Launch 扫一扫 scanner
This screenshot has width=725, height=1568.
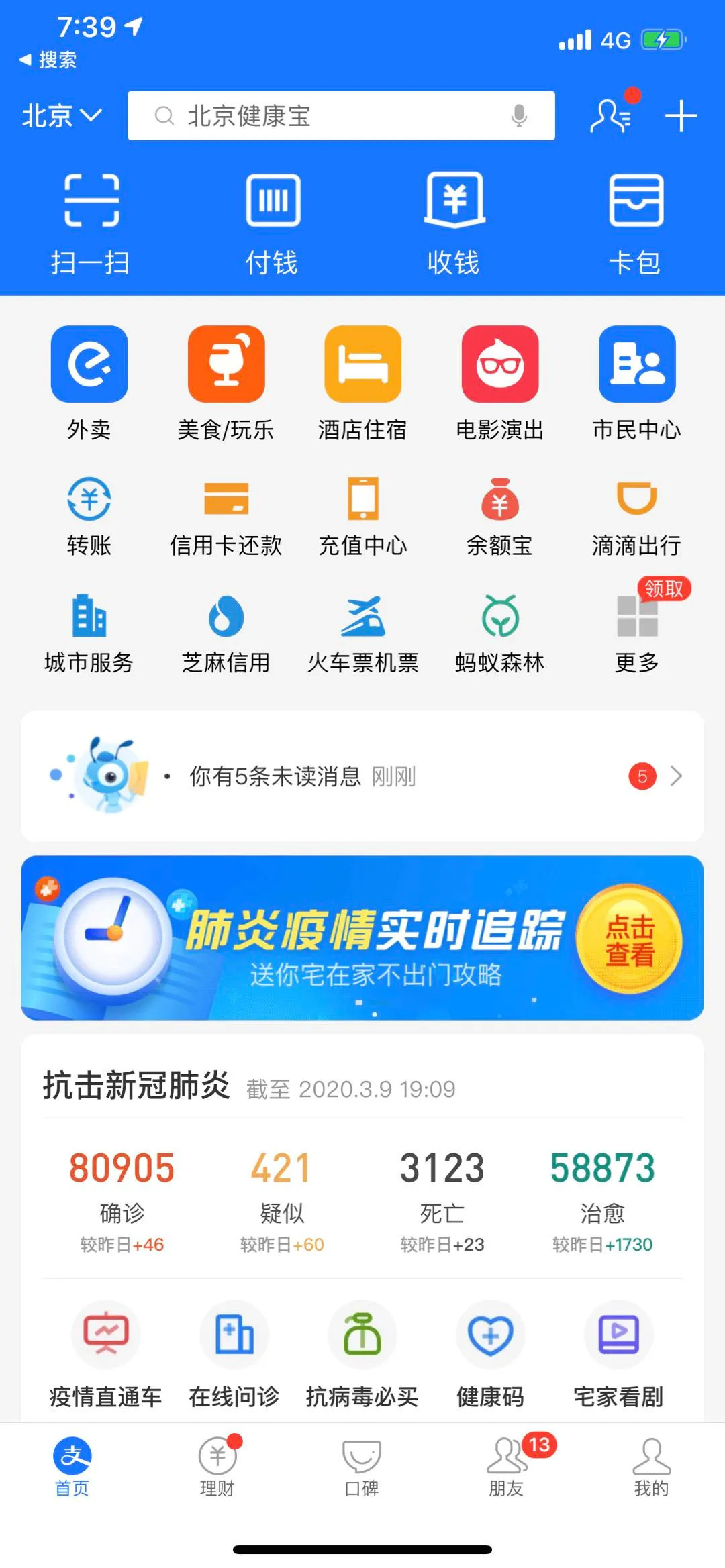coord(91,225)
